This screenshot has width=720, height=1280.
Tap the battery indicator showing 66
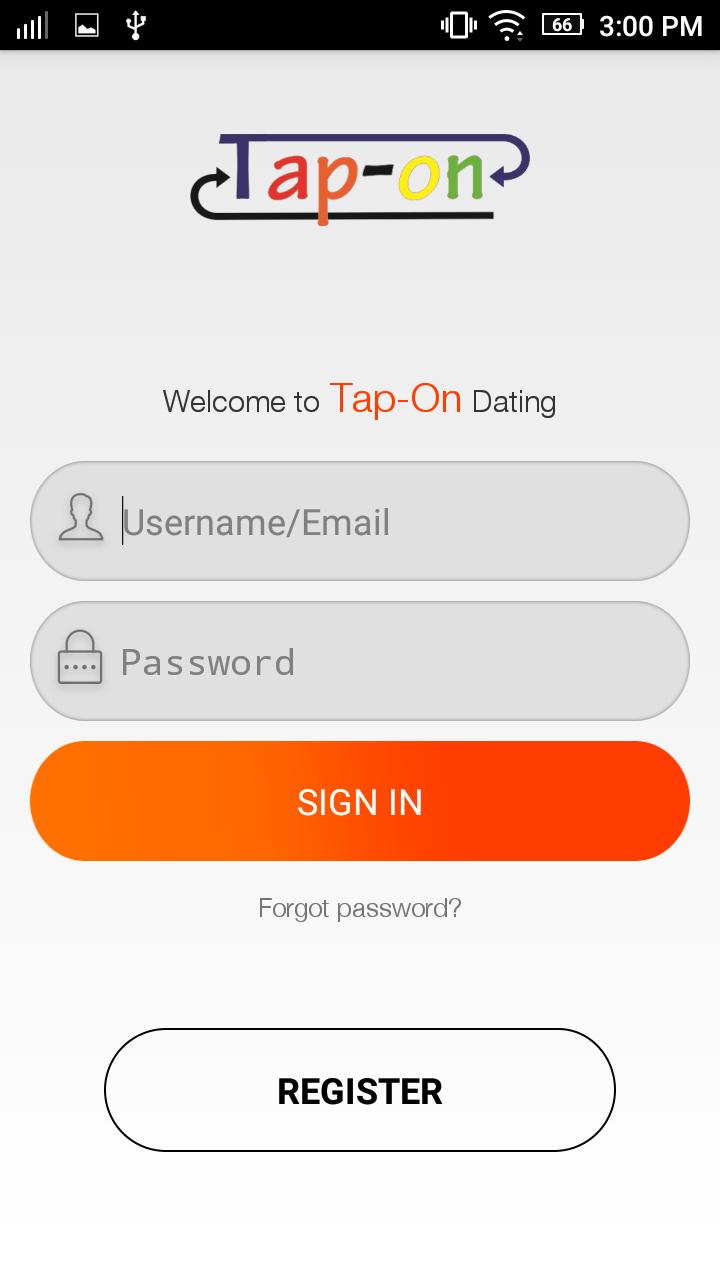[562, 24]
